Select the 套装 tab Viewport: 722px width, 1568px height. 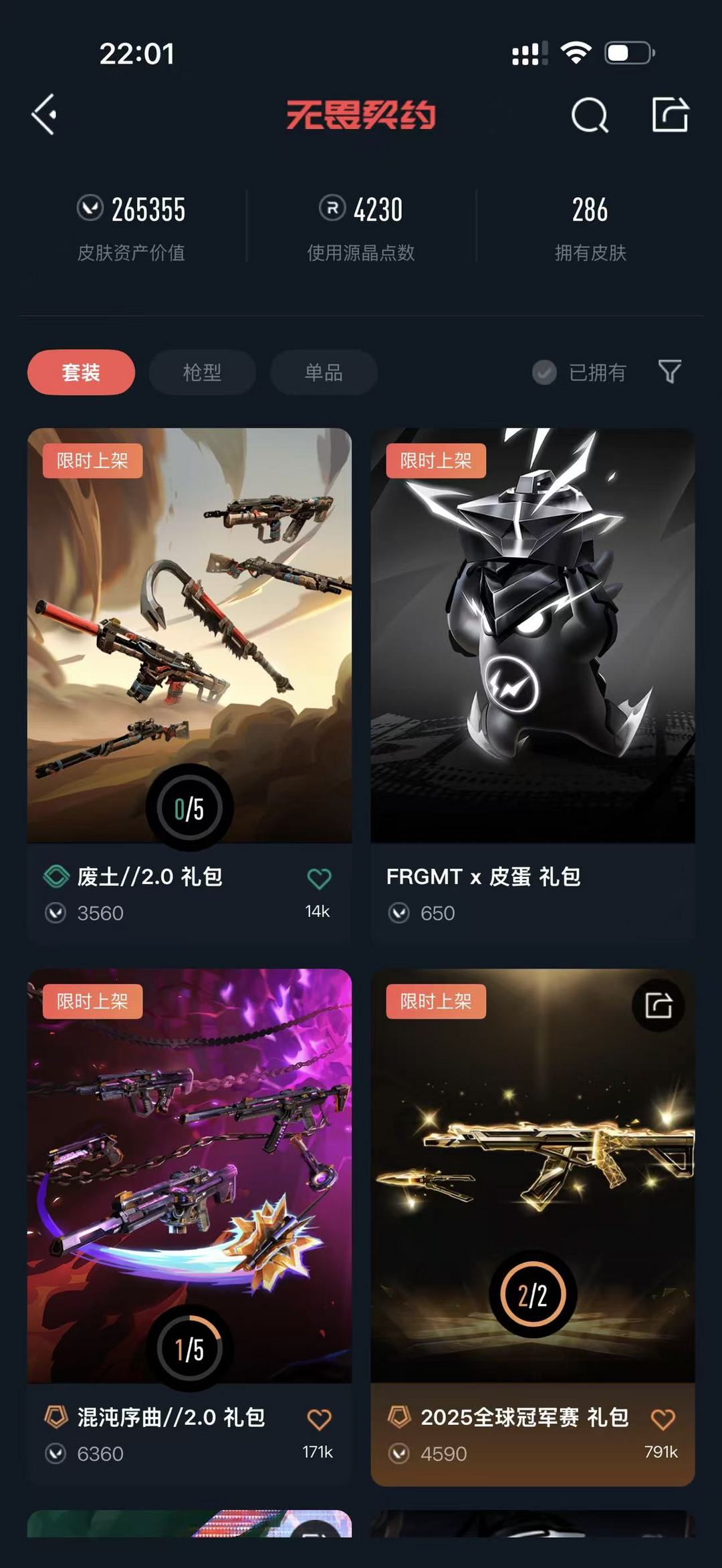pos(81,372)
